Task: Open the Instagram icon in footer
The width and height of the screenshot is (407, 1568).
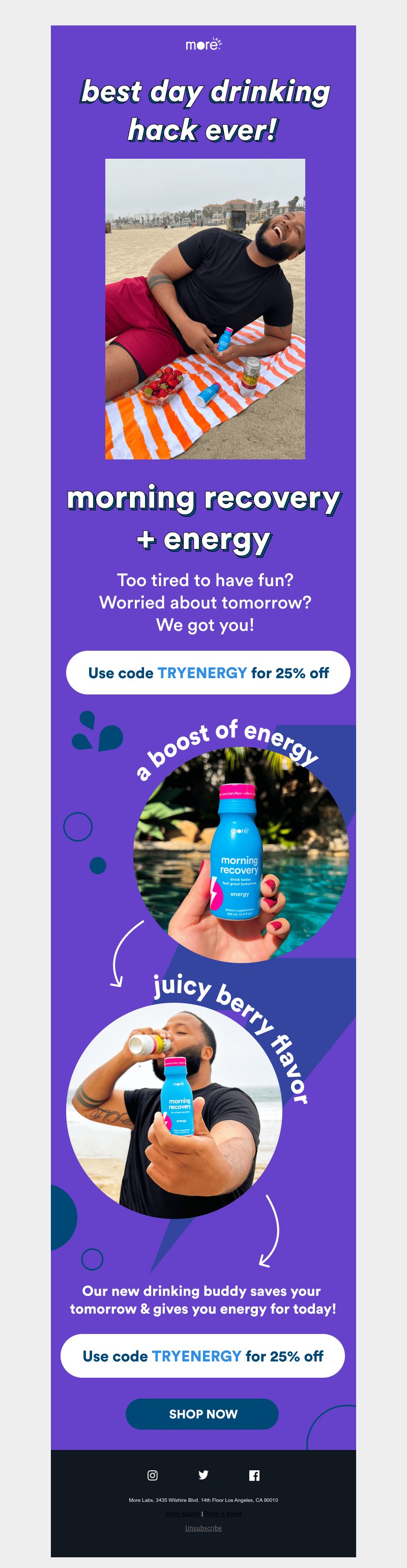Action: tap(153, 1475)
